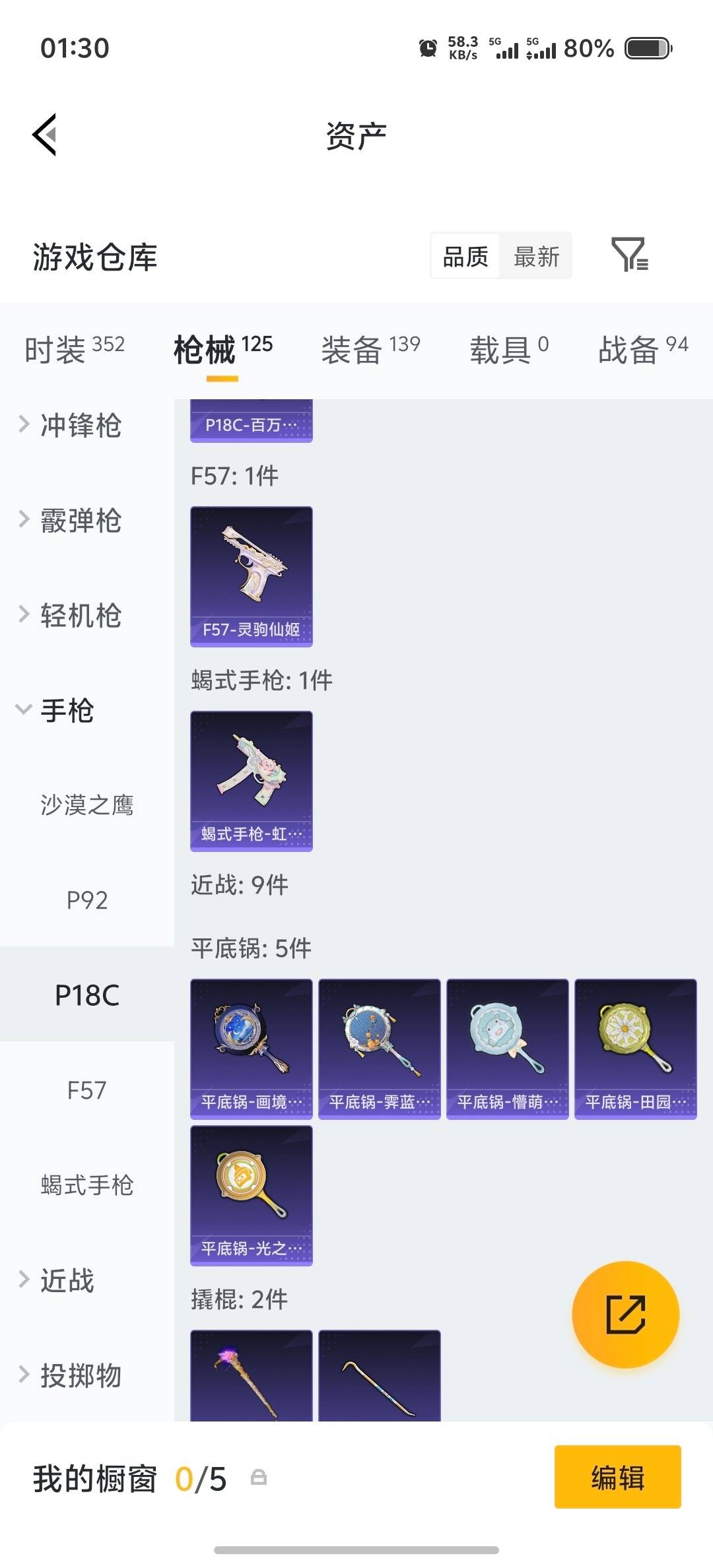The image size is (713, 1568).
Task: Click the back arrow to leave 资产
Action: (44, 134)
